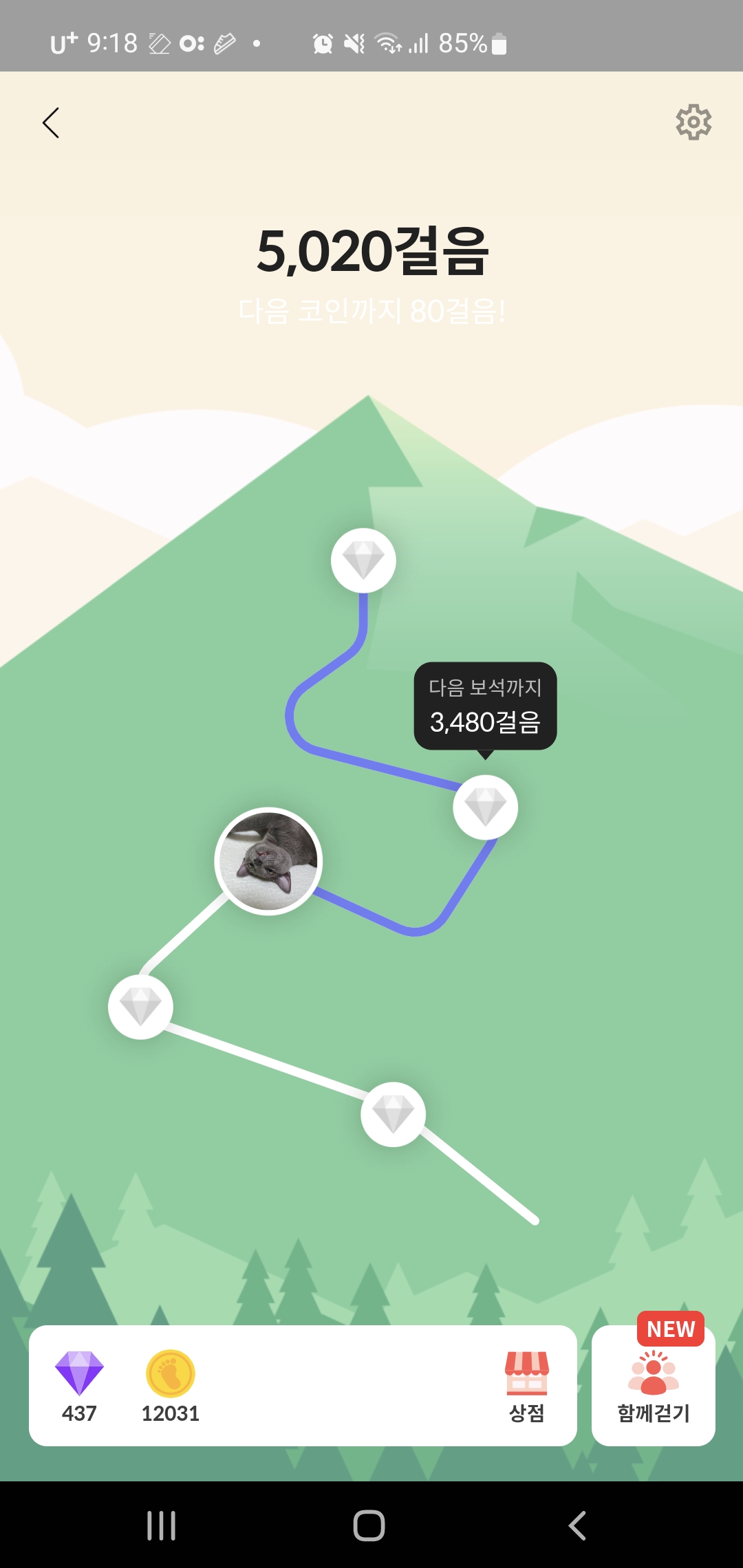
Task: Go back using the top-left arrow
Action: (51, 123)
